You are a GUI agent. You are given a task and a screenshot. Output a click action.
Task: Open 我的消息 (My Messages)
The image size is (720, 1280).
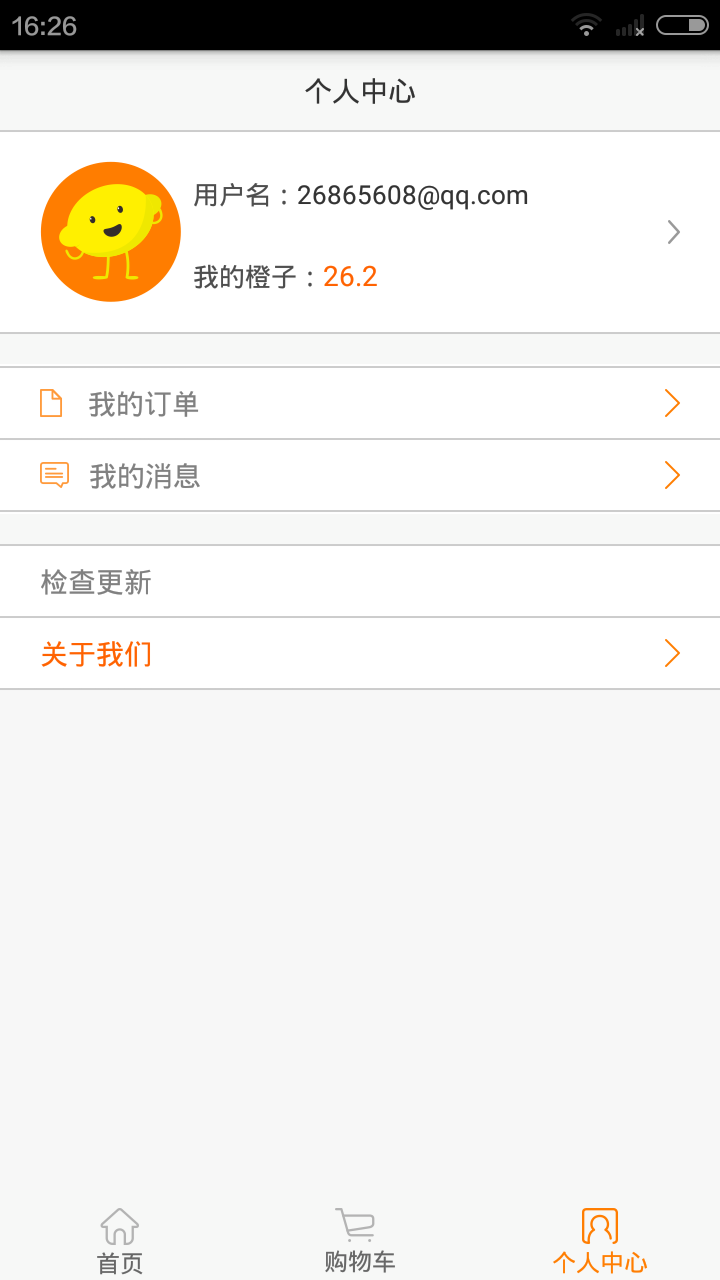tap(360, 475)
